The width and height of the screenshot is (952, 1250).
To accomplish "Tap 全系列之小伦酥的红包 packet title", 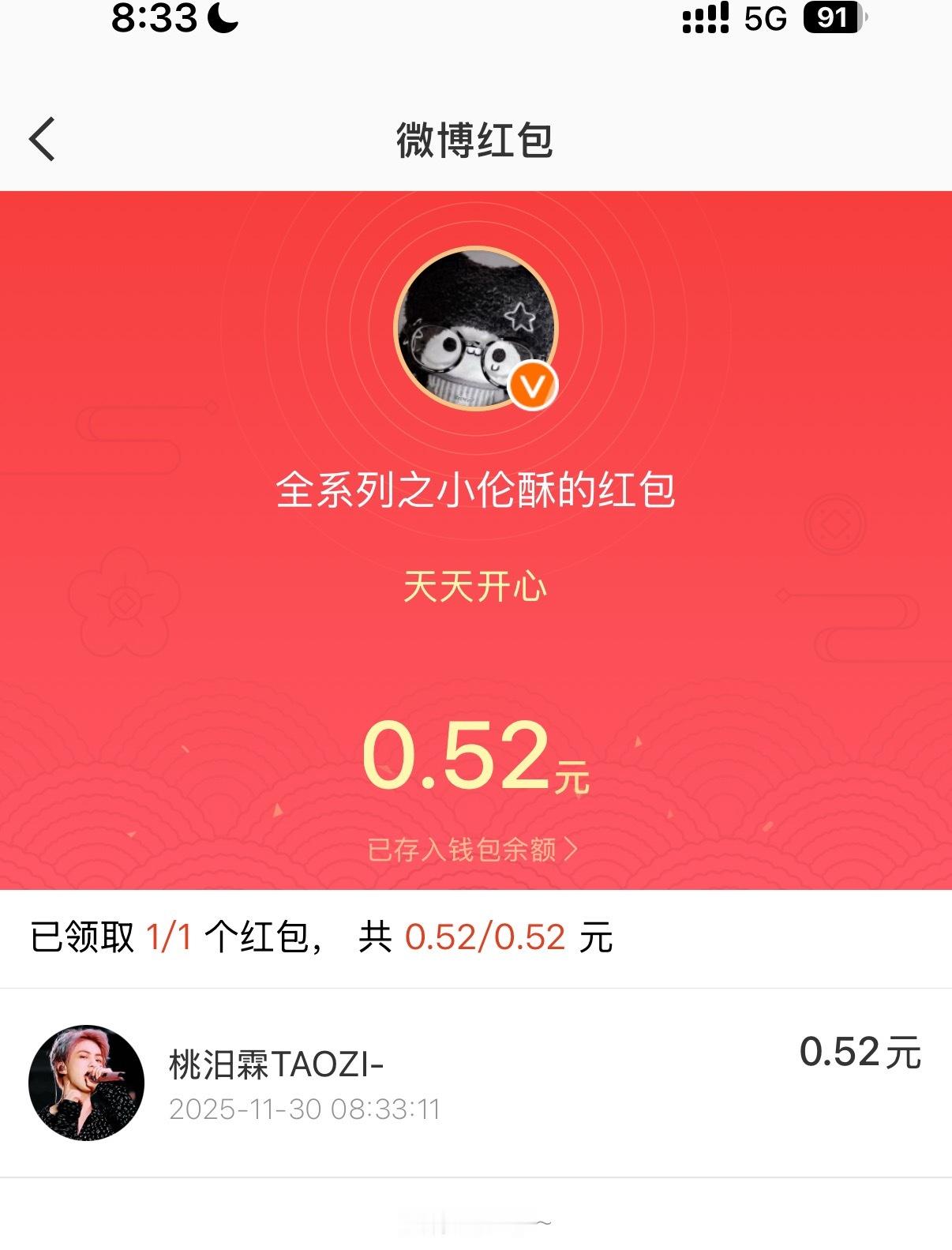I will 476,488.
